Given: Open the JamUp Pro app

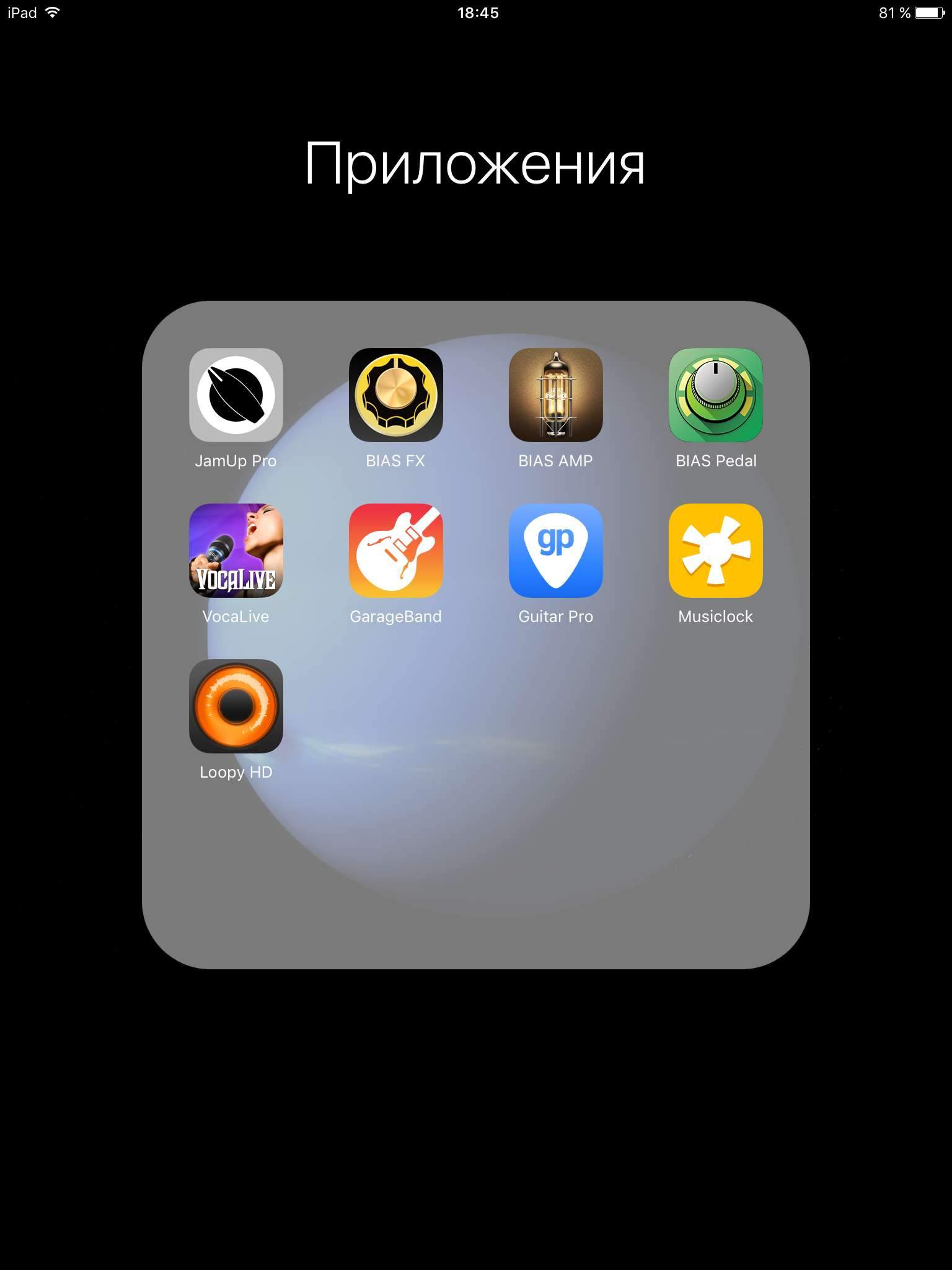Looking at the screenshot, I should click(236, 395).
